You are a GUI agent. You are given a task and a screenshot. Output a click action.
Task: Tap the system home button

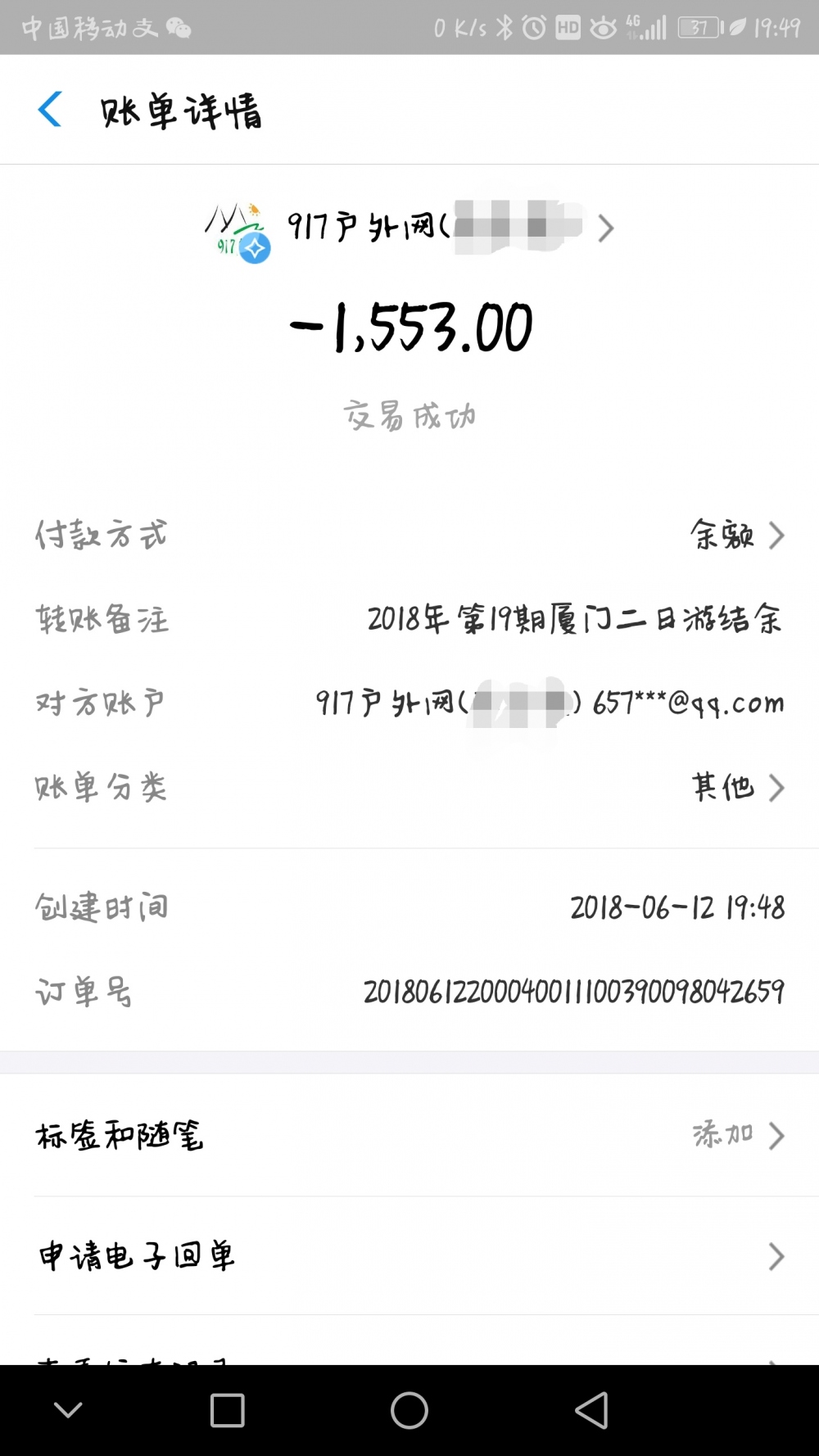pos(409,1410)
